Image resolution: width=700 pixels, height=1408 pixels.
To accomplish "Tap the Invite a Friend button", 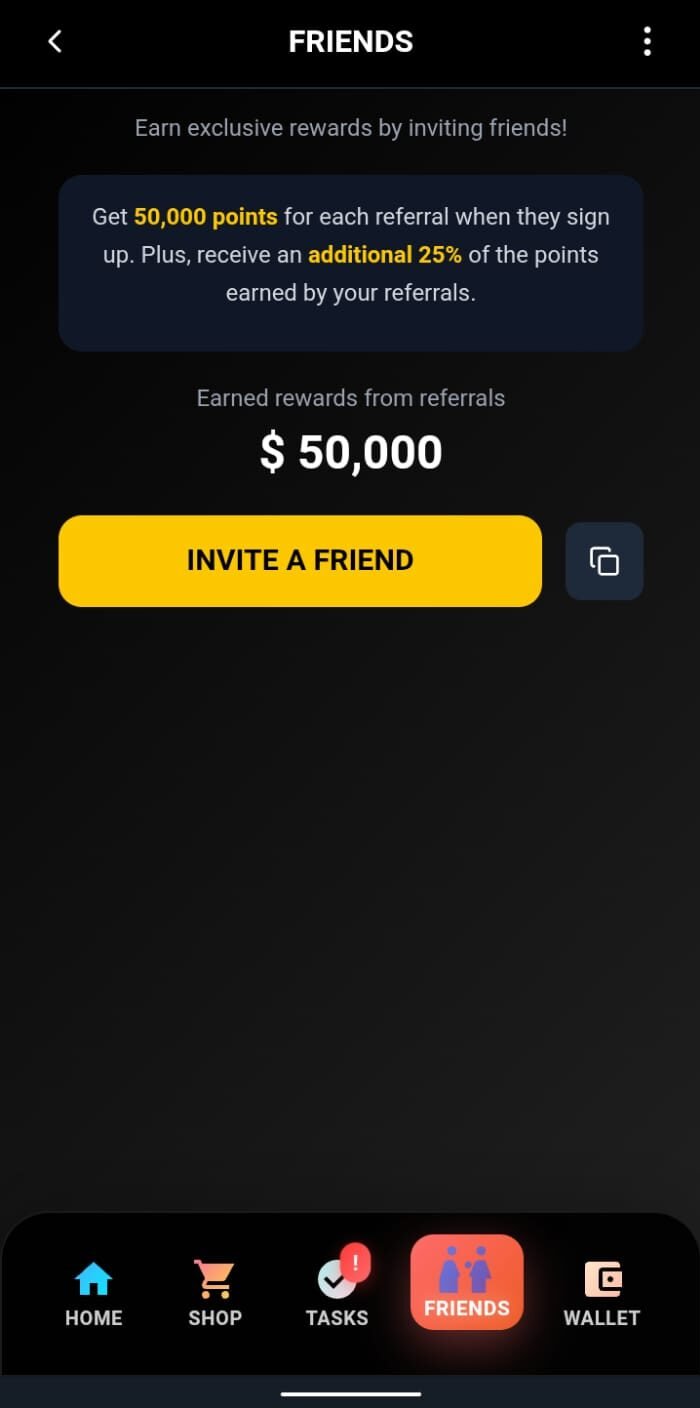I will click(x=300, y=561).
